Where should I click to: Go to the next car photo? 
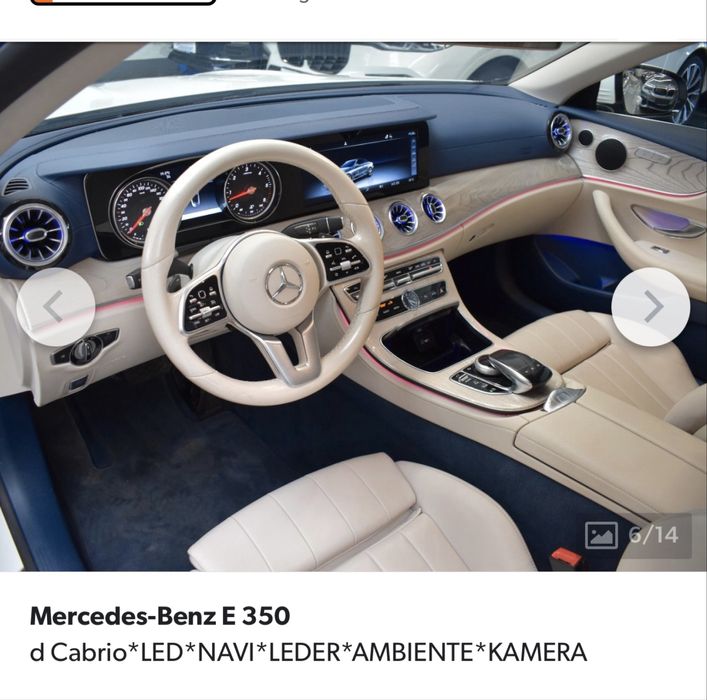coord(651,307)
